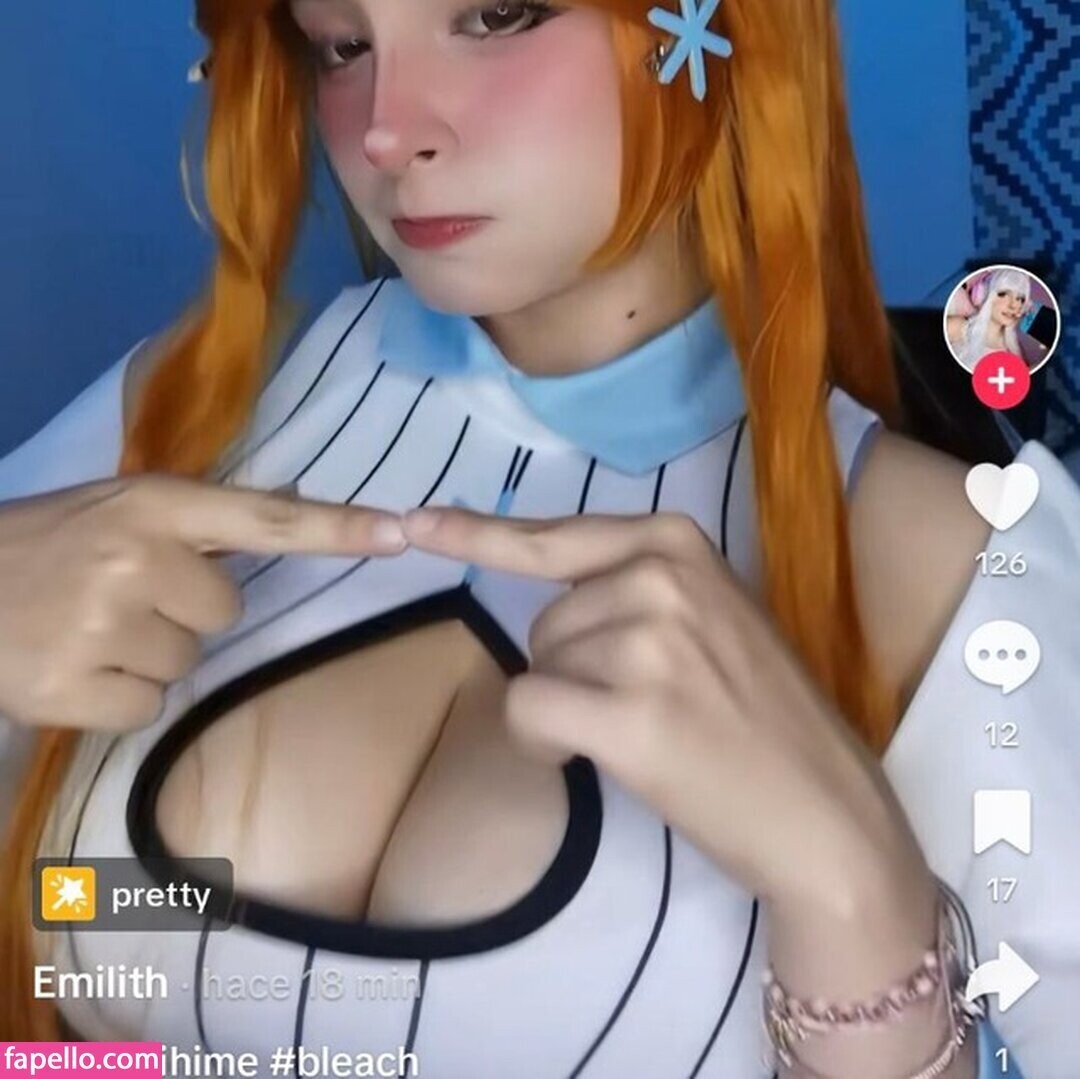The width and height of the screenshot is (1080, 1079).
Task: Follow the creator with the plus badge
Action: (x=1001, y=382)
